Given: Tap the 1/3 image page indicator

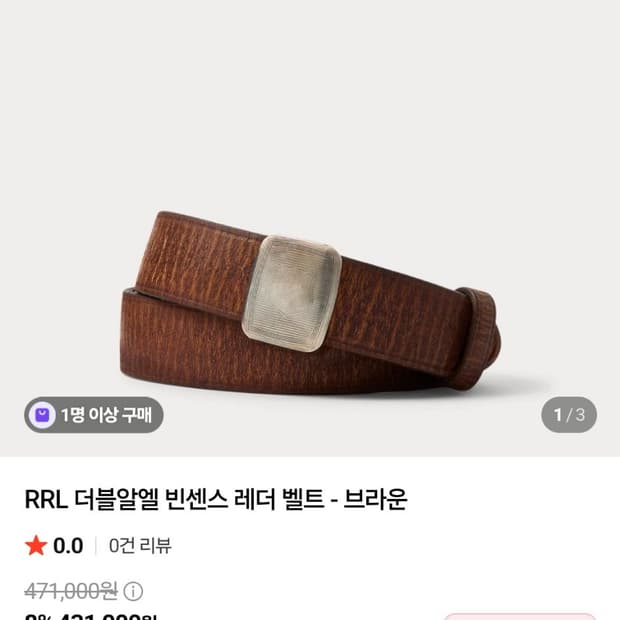Looking at the screenshot, I should pos(569,415).
